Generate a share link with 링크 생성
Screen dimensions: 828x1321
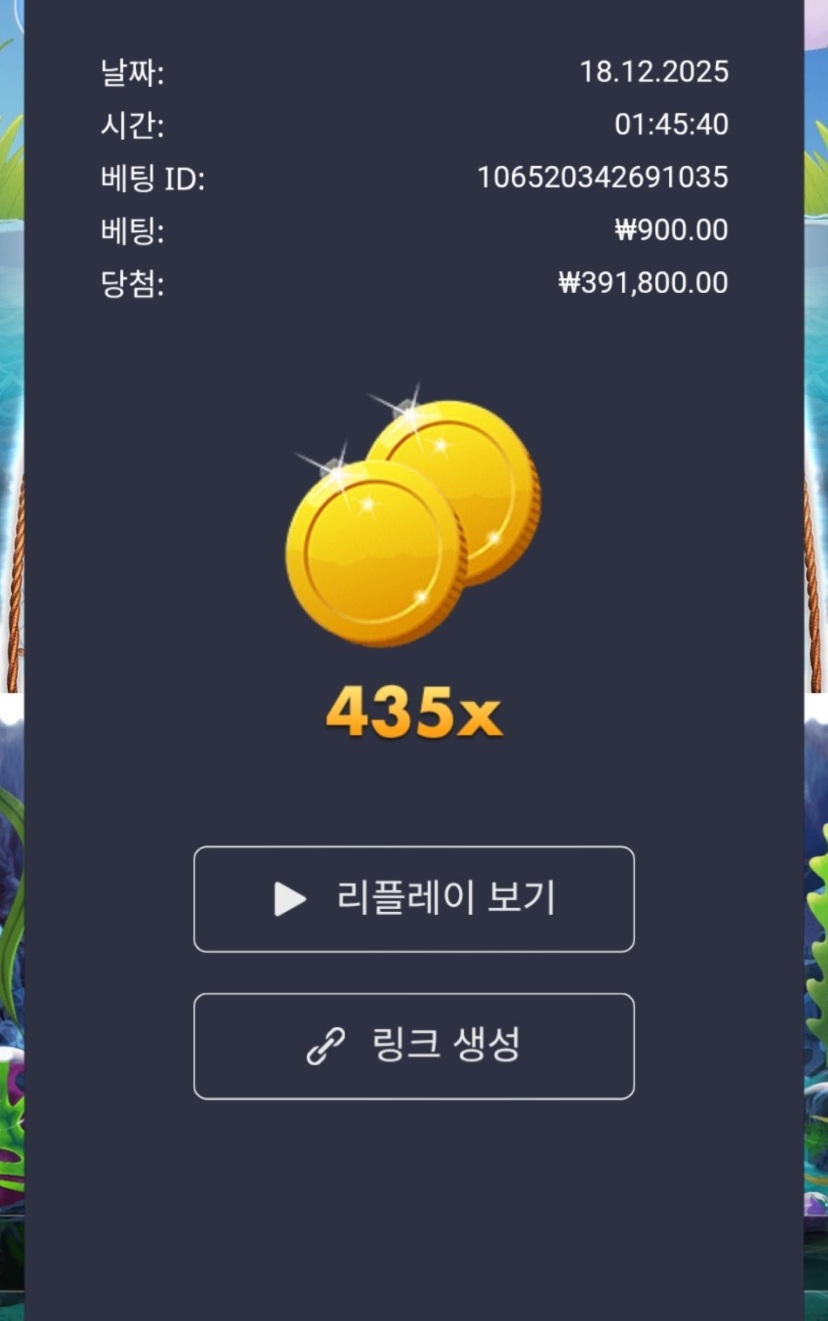click(x=413, y=1045)
